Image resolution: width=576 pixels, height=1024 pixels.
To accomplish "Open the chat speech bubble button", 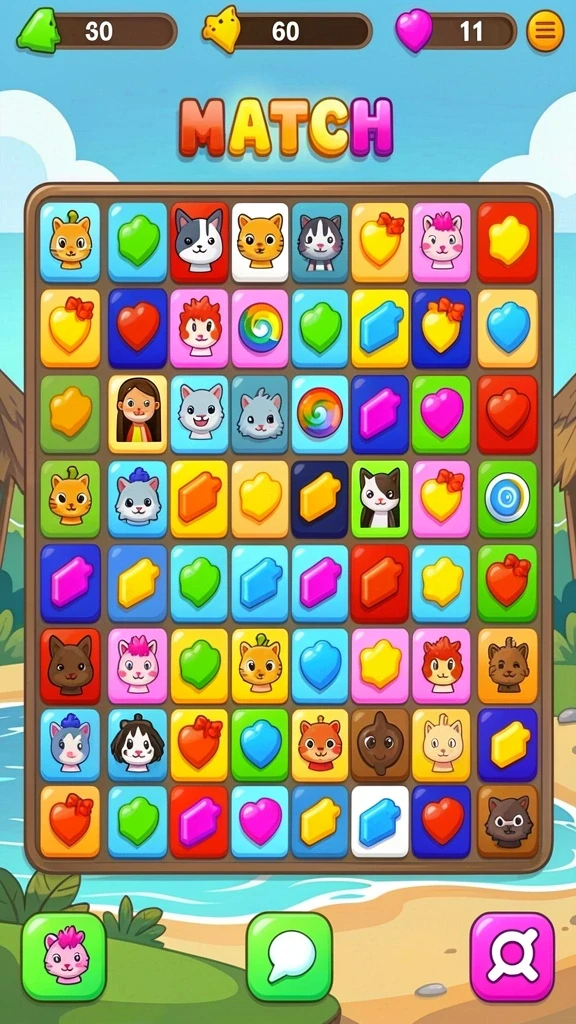I will point(289,956).
